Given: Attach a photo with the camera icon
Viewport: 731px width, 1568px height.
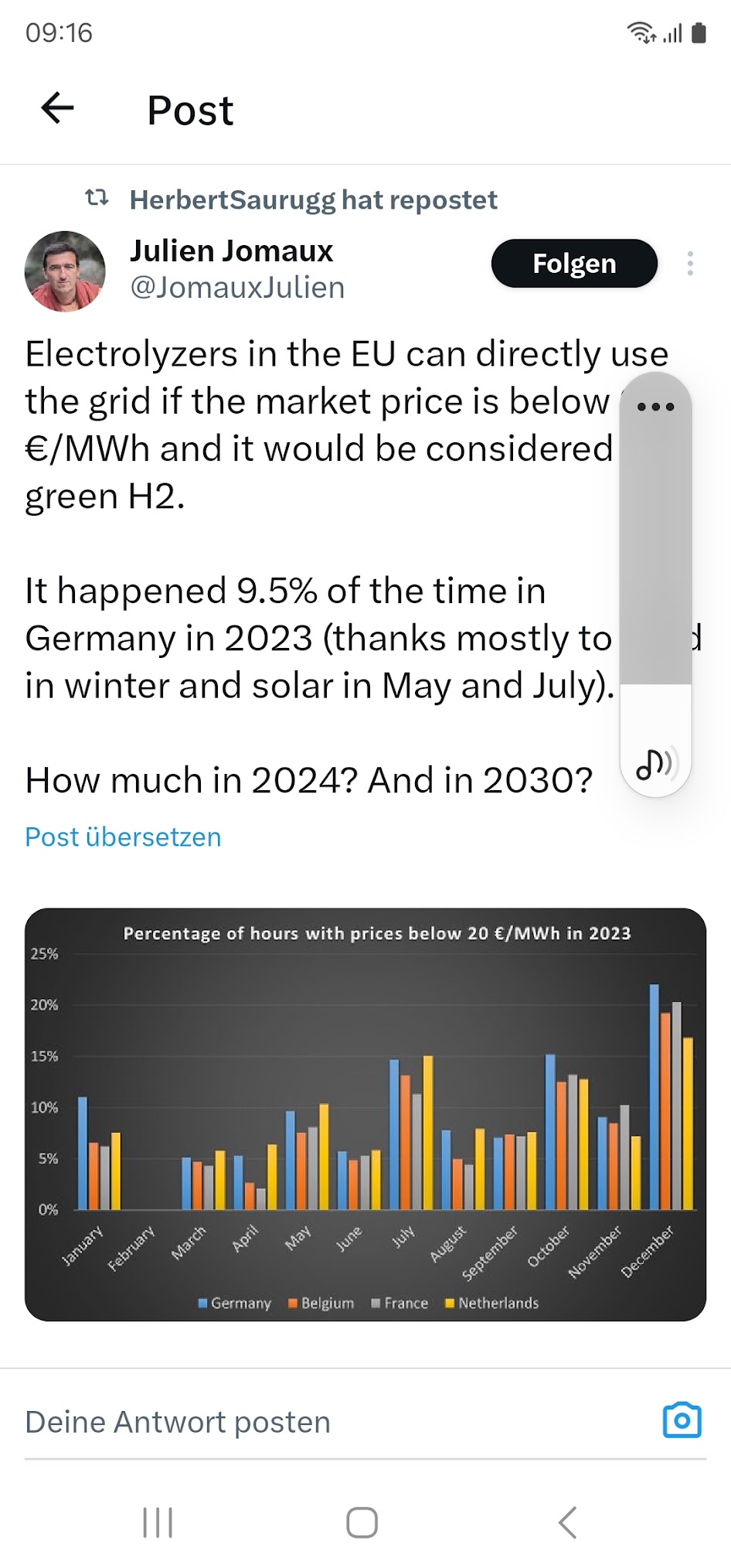Looking at the screenshot, I should pos(682,1420).
